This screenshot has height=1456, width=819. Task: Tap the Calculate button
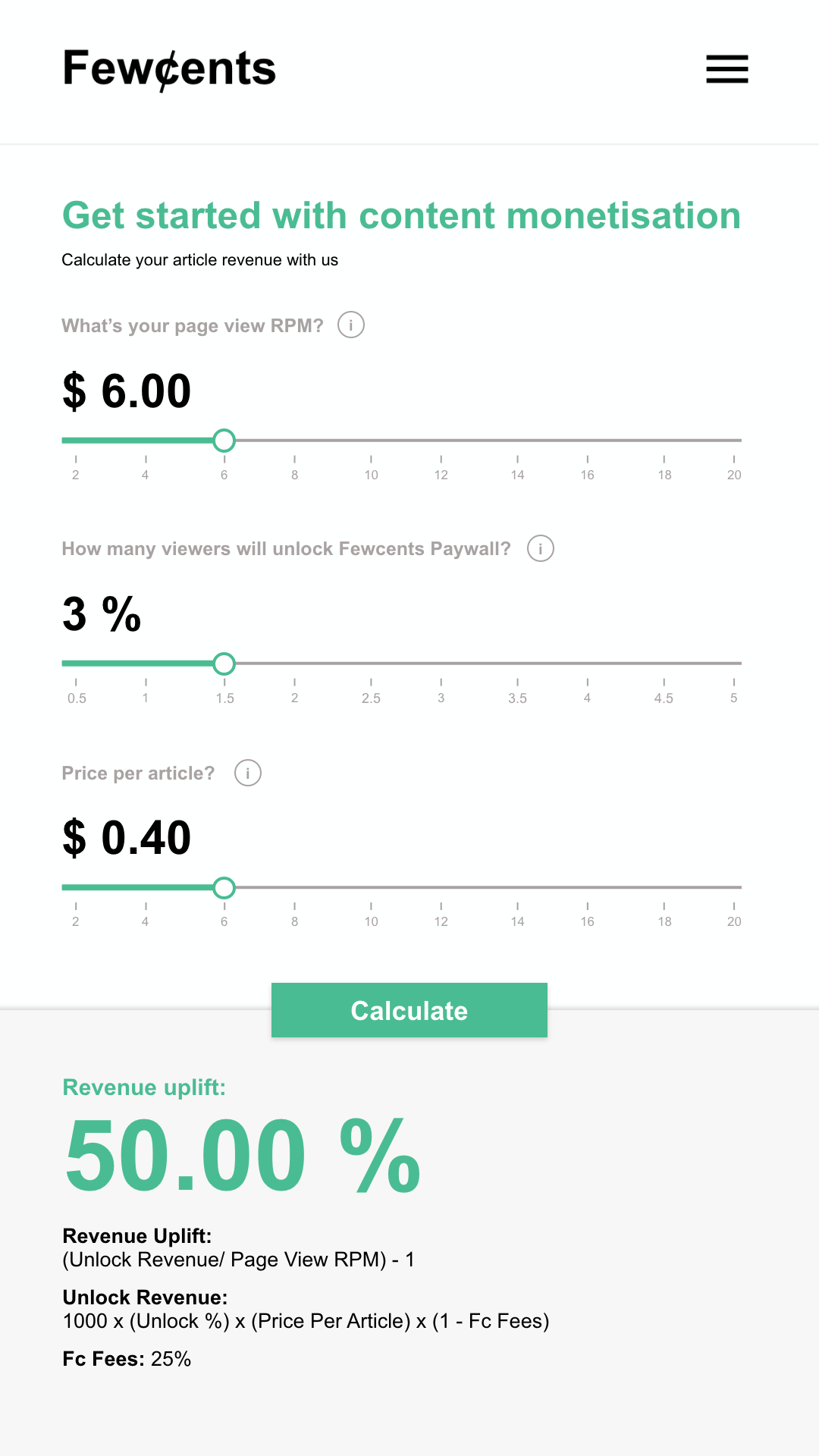[x=409, y=1010]
